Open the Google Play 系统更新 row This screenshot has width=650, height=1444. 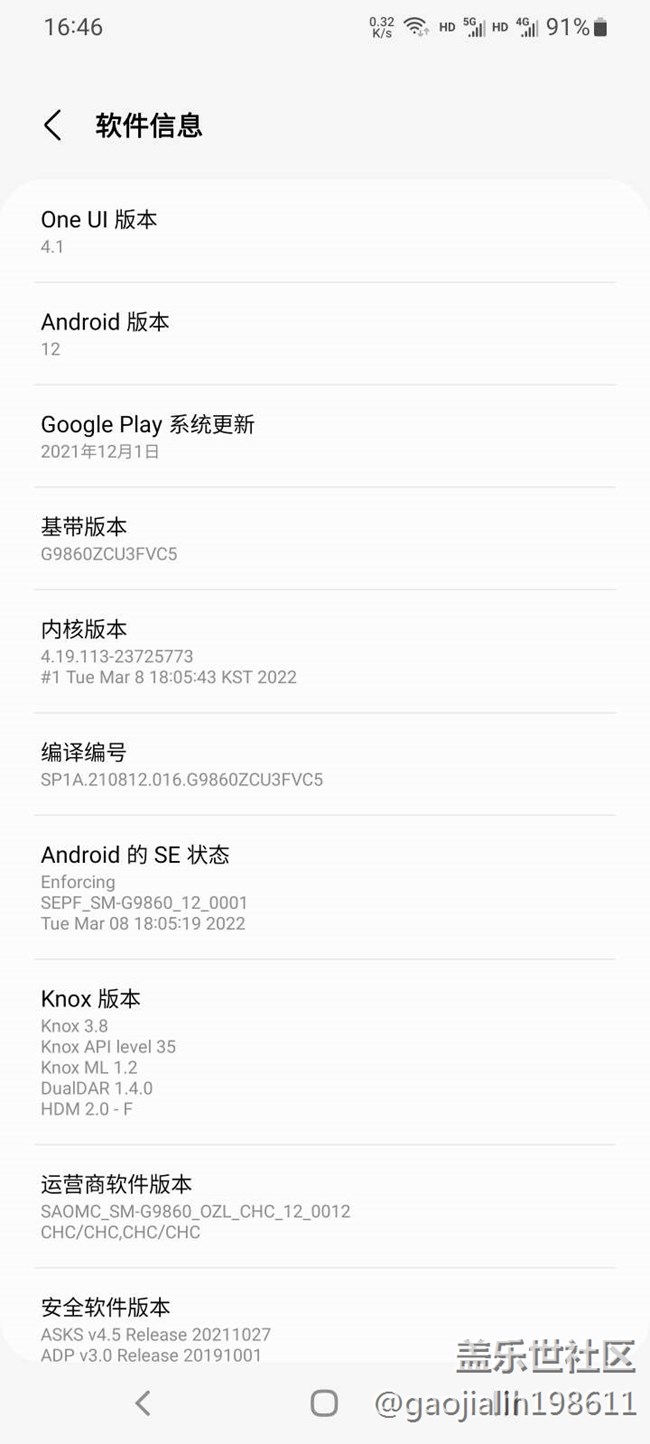(x=325, y=437)
